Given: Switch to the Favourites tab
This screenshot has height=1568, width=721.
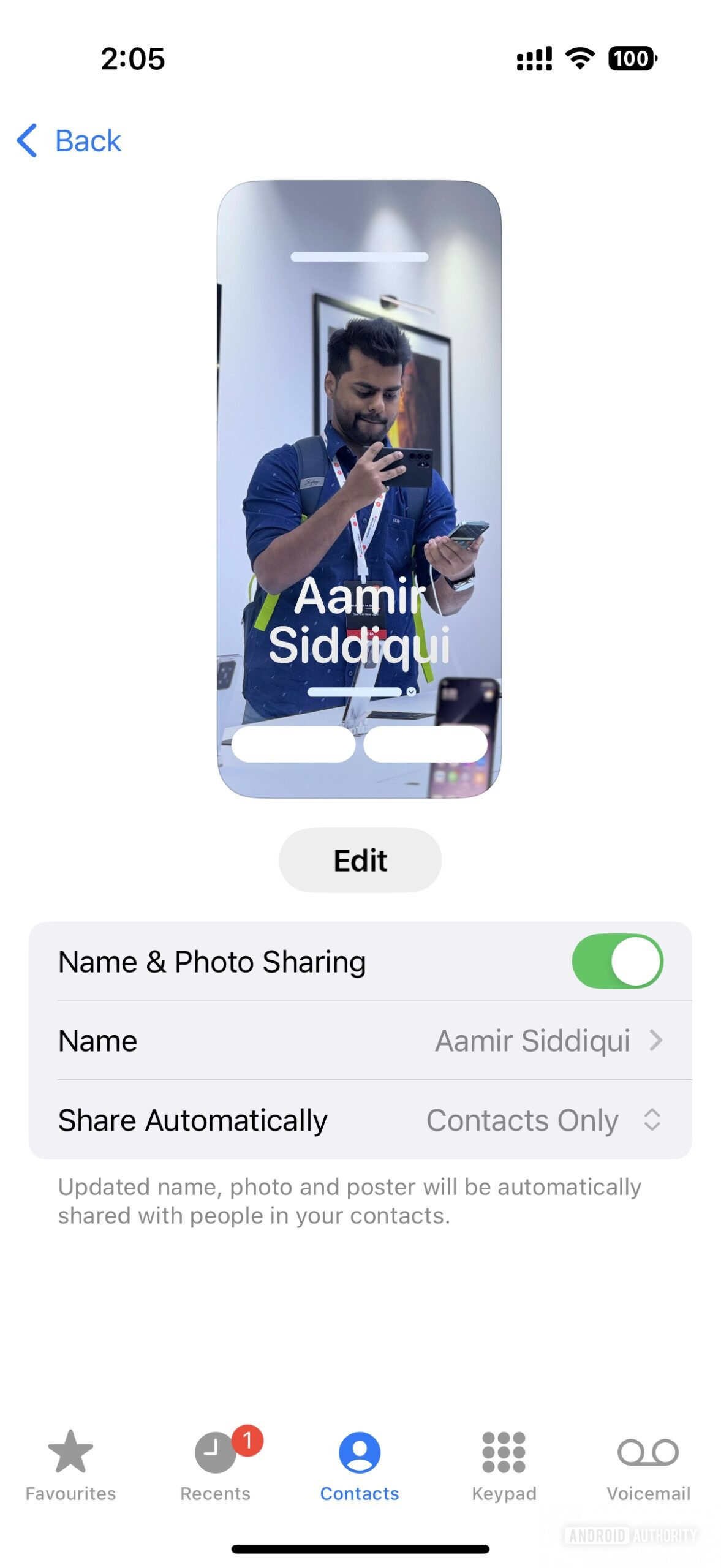Looking at the screenshot, I should pos(70,1463).
